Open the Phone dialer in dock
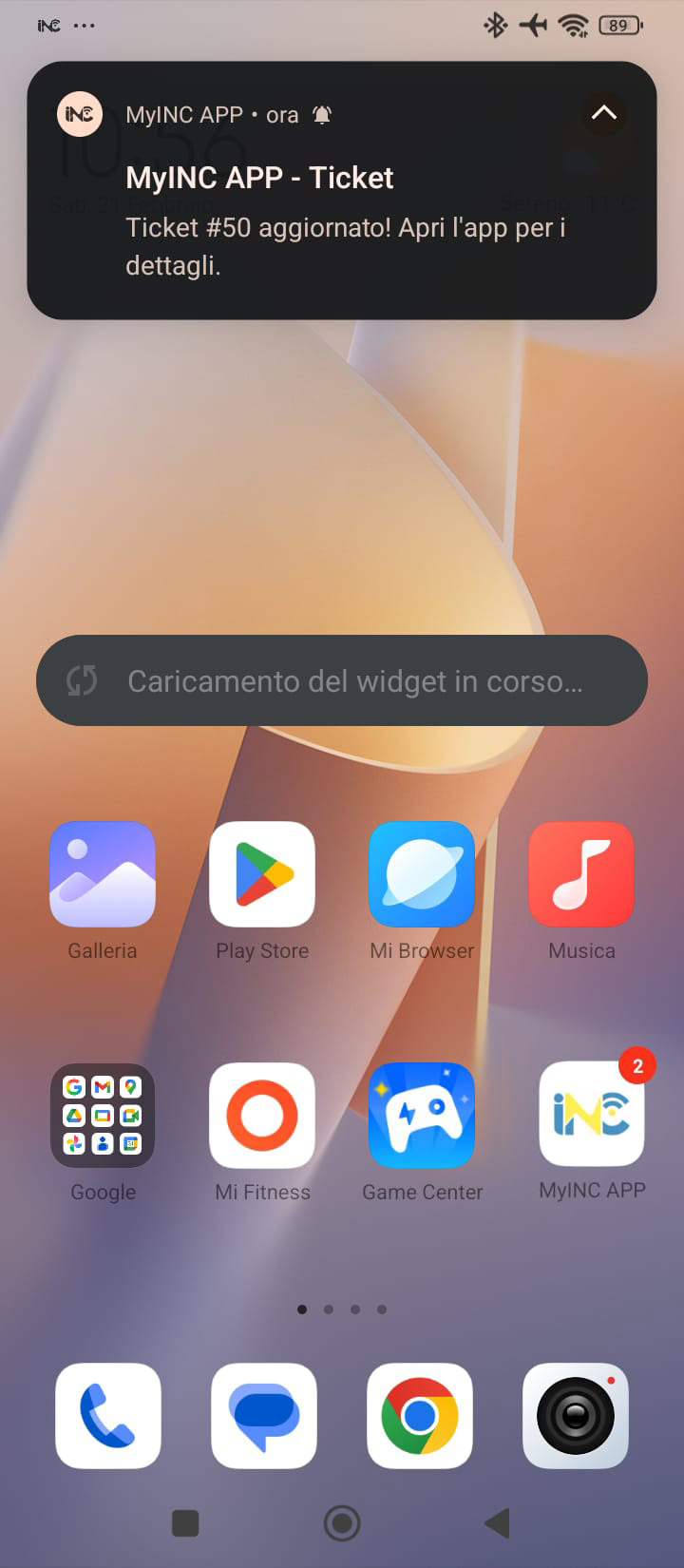 click(x=108, y=1416)
